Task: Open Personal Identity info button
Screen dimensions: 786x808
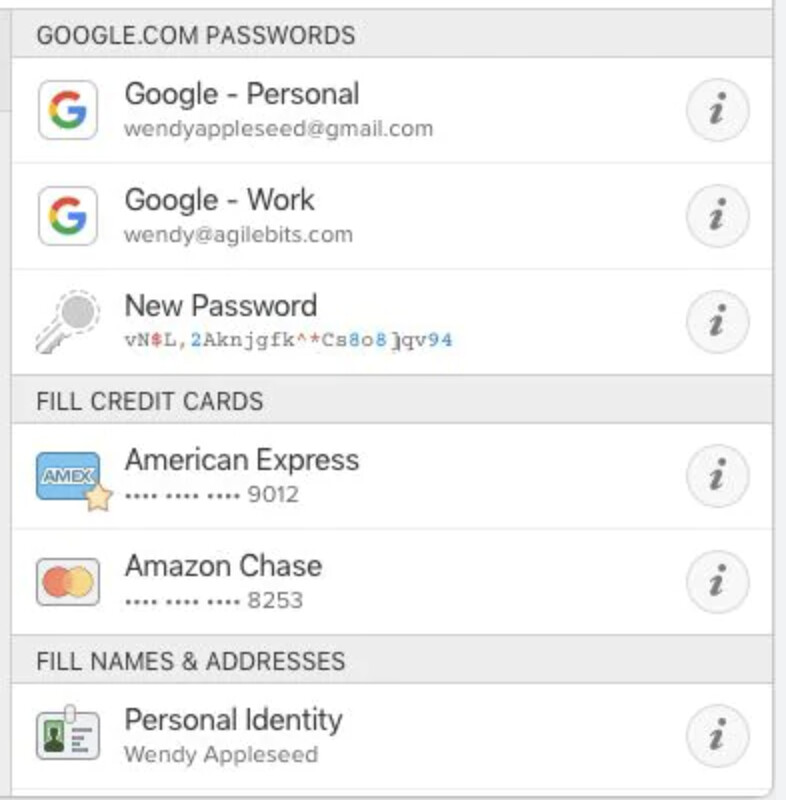Action: (717, 736)
